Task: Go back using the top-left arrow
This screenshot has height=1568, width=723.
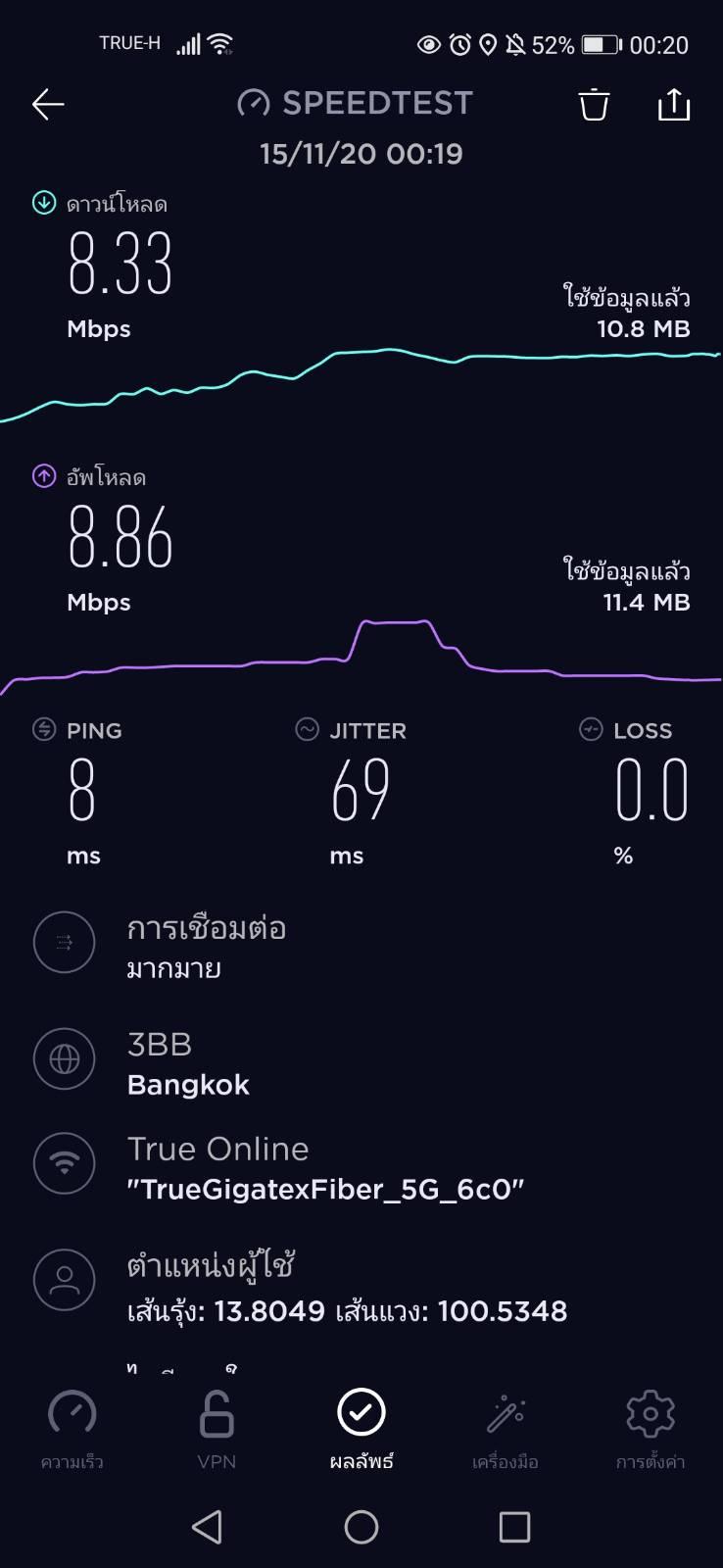Action: (x=48, y=104)
